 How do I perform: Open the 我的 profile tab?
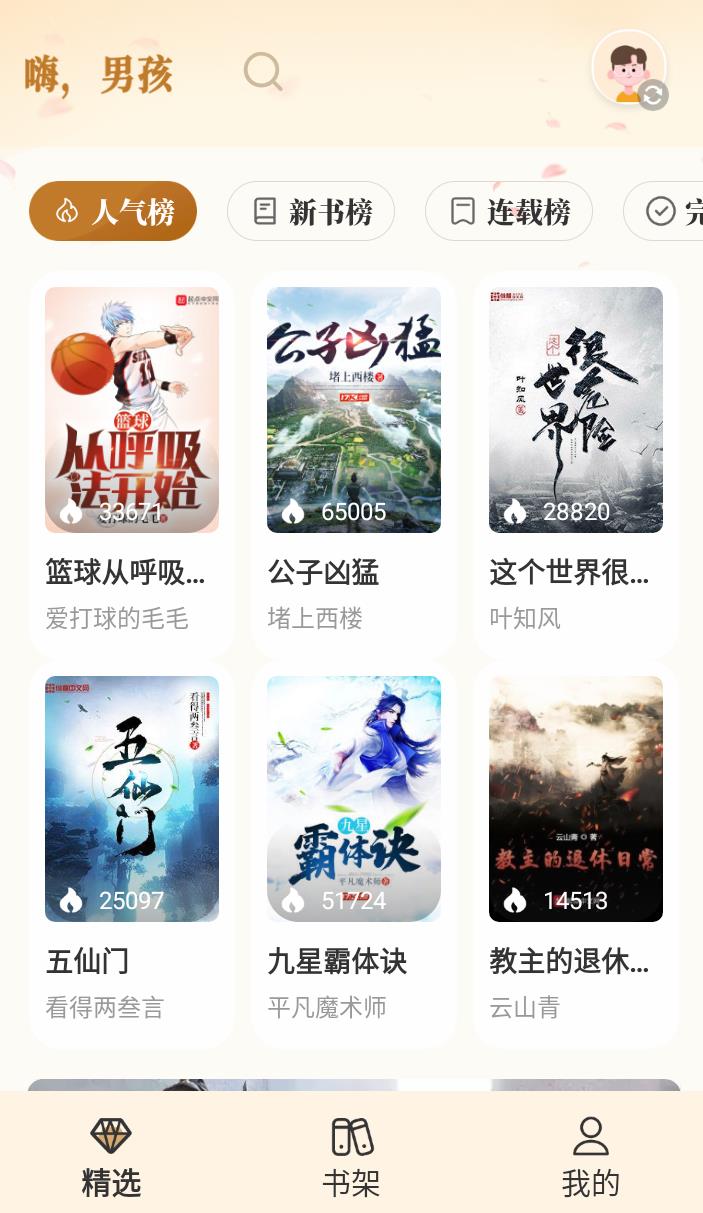point(591,1156)
